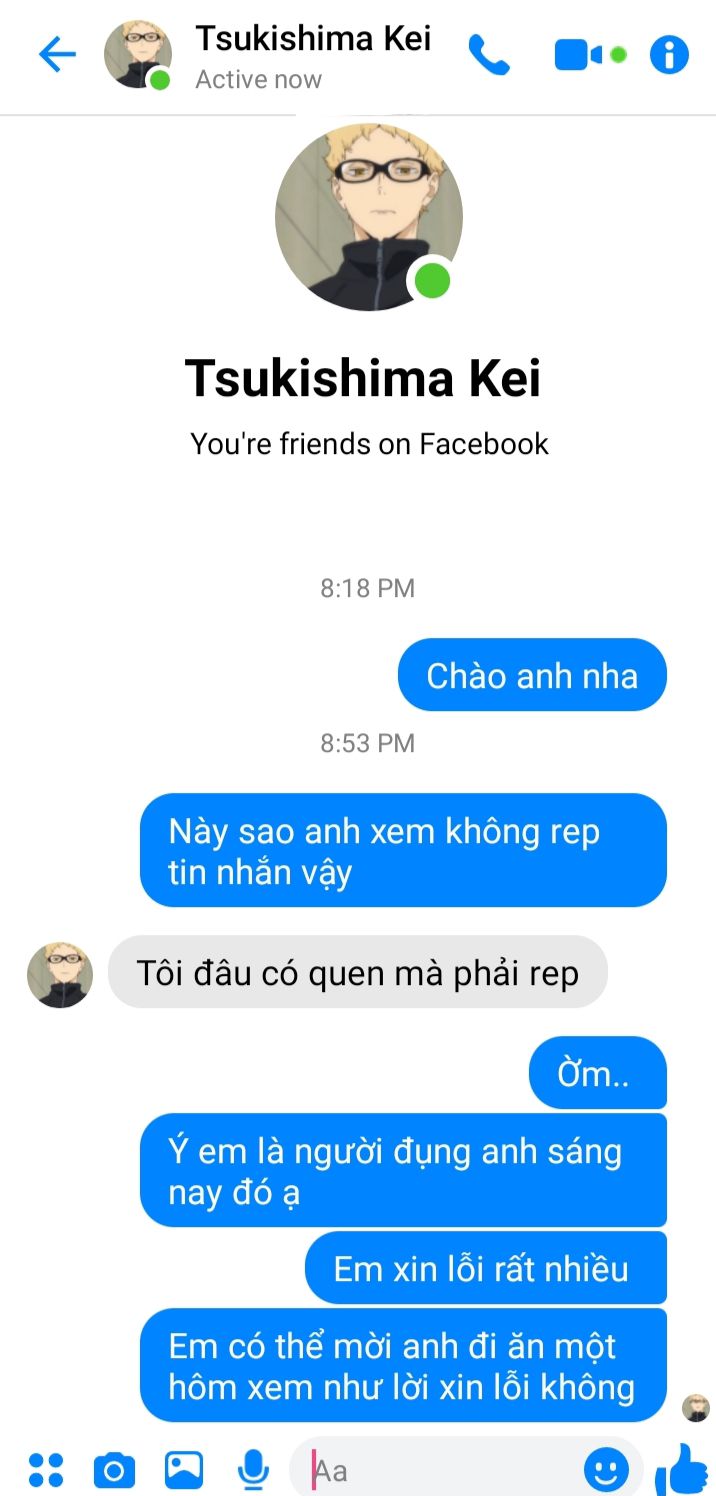Record a voice message with the microphone
The width and height of the screenshot is (716, 1496).
[253, 1469]
